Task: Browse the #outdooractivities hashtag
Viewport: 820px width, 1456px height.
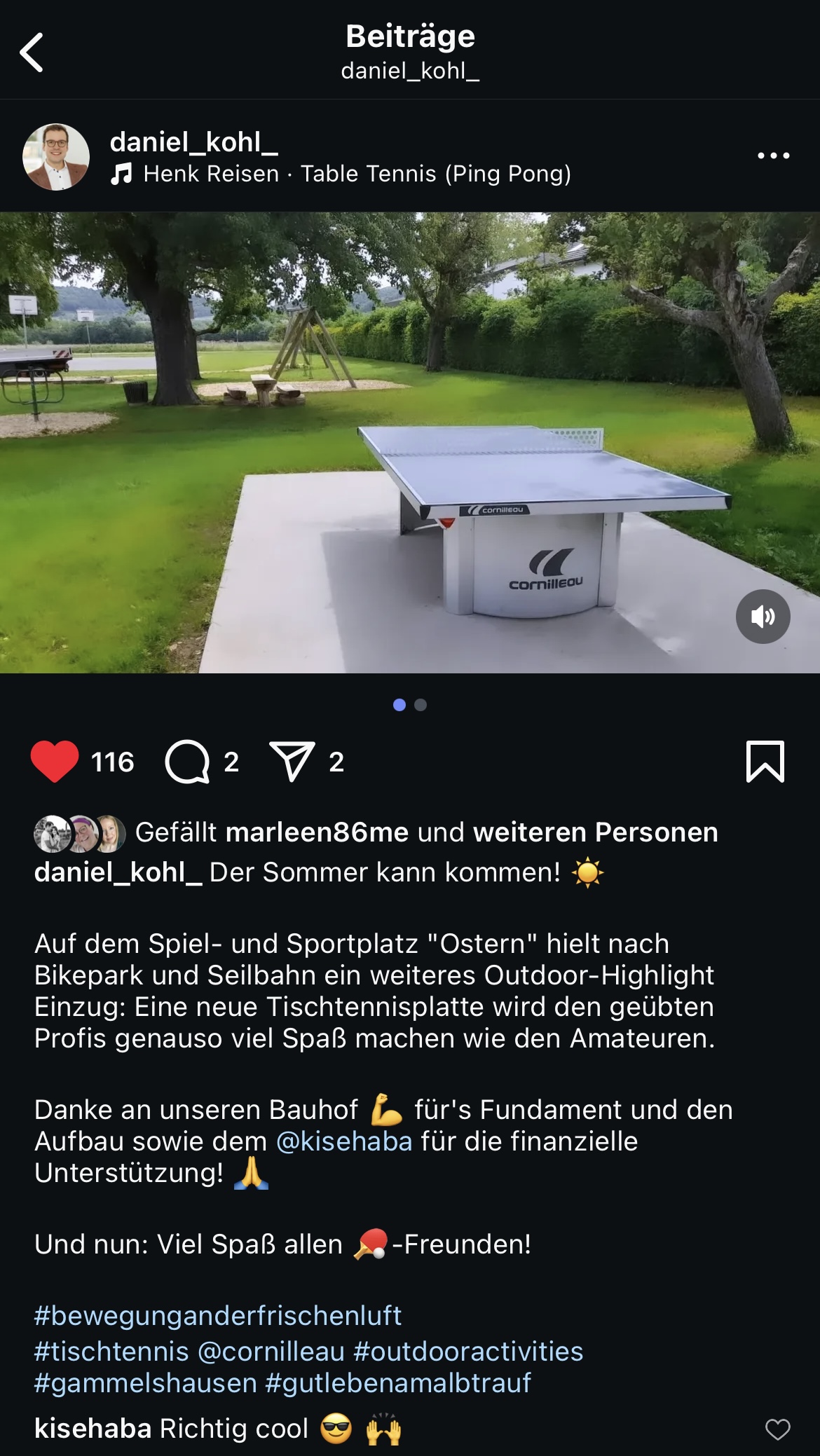Action: [468, 1351]
